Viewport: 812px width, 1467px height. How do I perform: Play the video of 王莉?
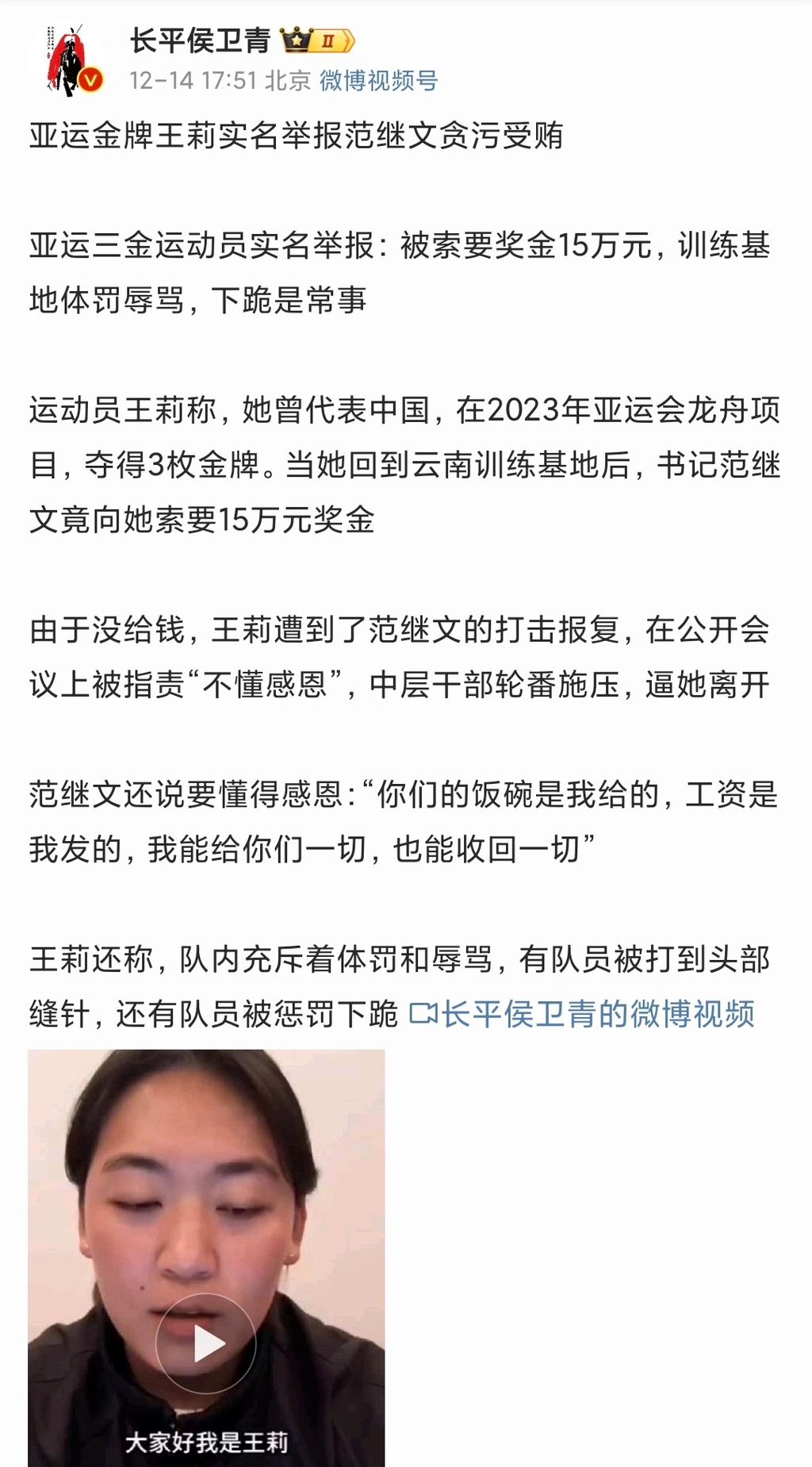[206, 1344]
